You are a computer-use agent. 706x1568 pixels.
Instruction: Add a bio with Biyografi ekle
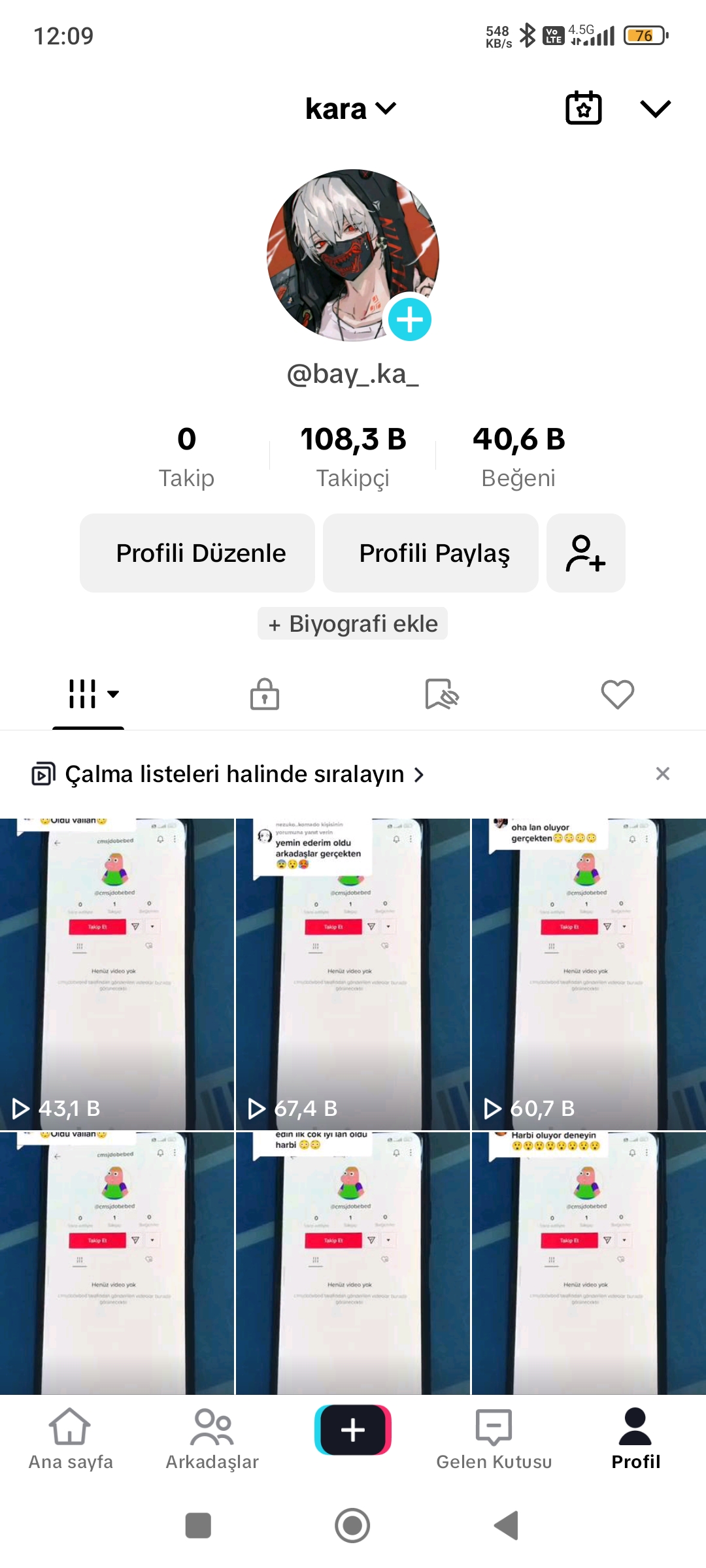click(353, 623)
